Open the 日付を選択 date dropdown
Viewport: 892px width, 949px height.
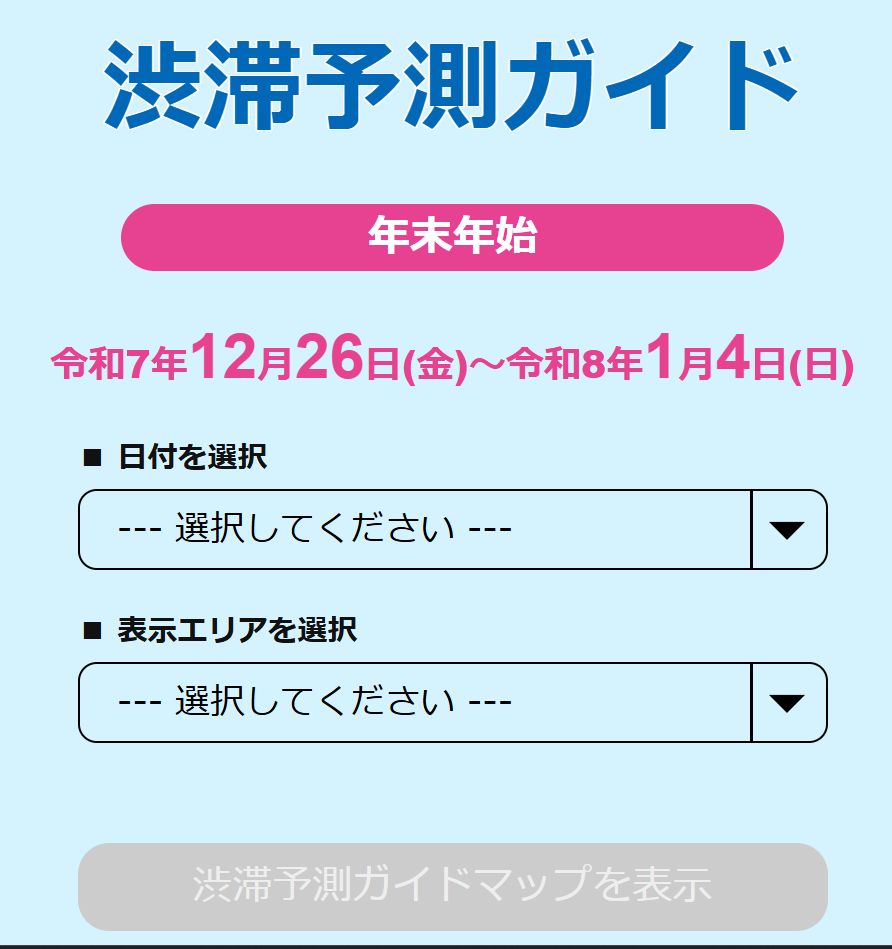(x=452, y=529)
